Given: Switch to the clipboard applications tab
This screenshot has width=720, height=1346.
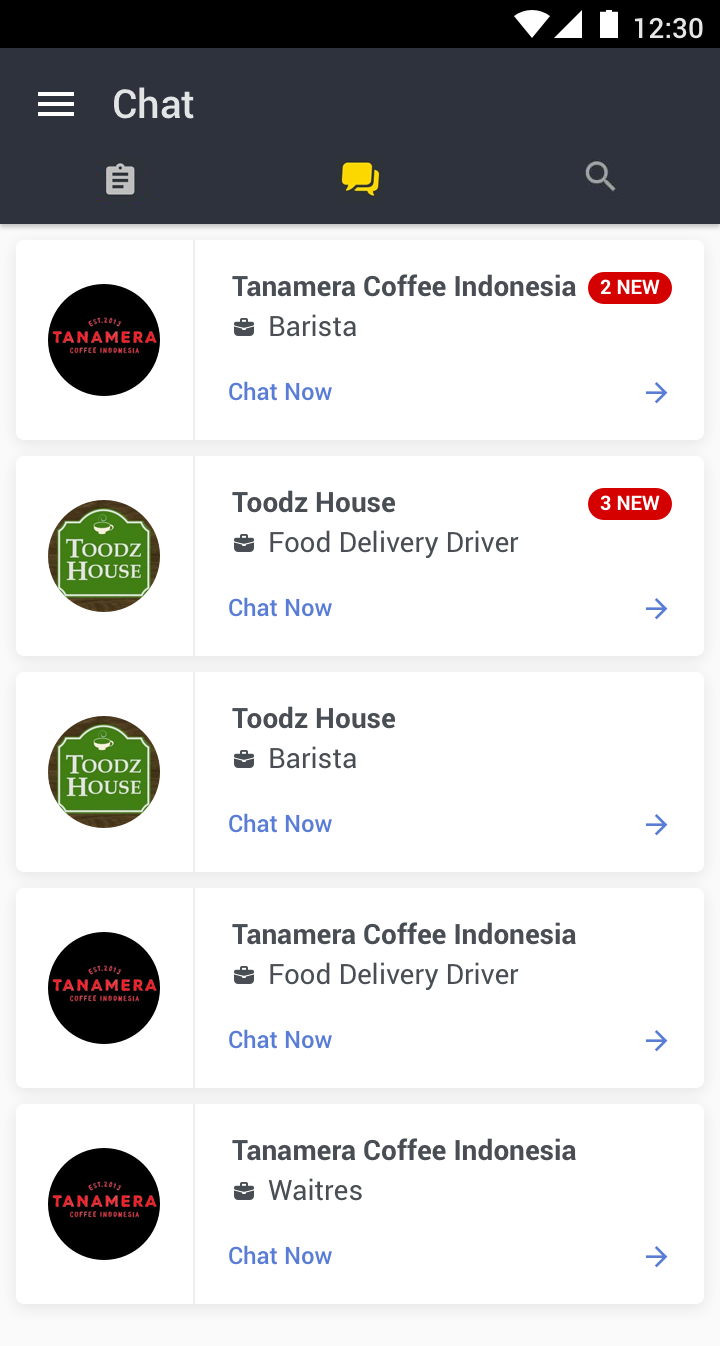Looking at the screenshot, I should point(120,179).
